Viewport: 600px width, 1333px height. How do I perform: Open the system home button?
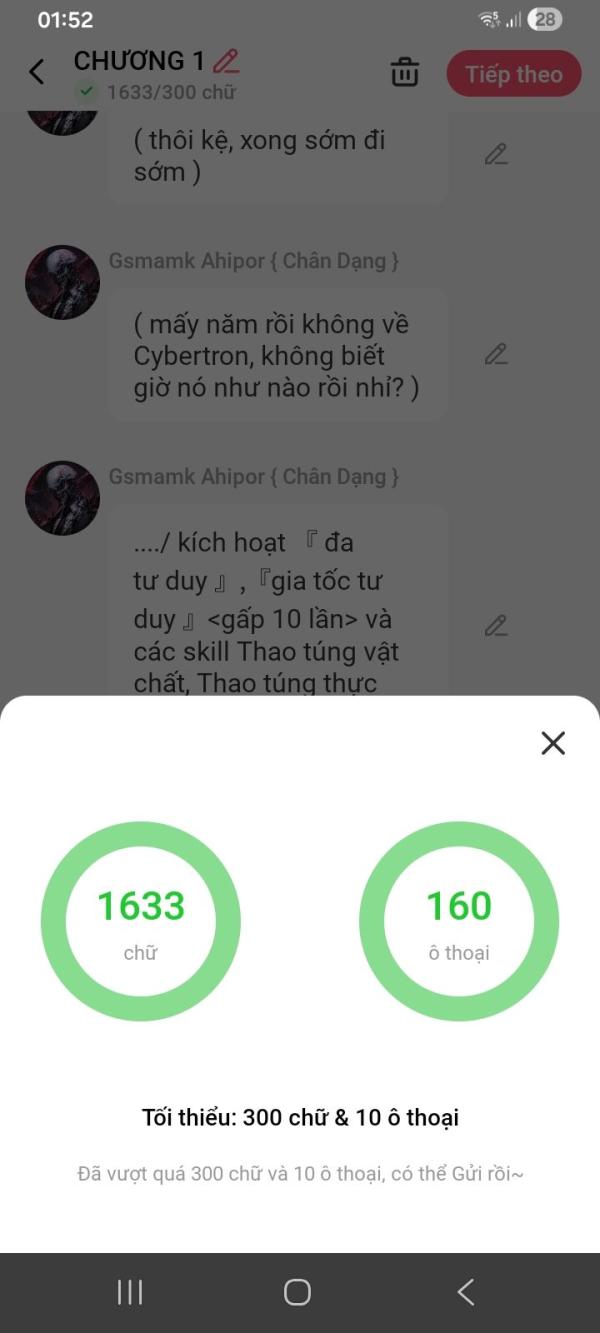click(297, 1292)
